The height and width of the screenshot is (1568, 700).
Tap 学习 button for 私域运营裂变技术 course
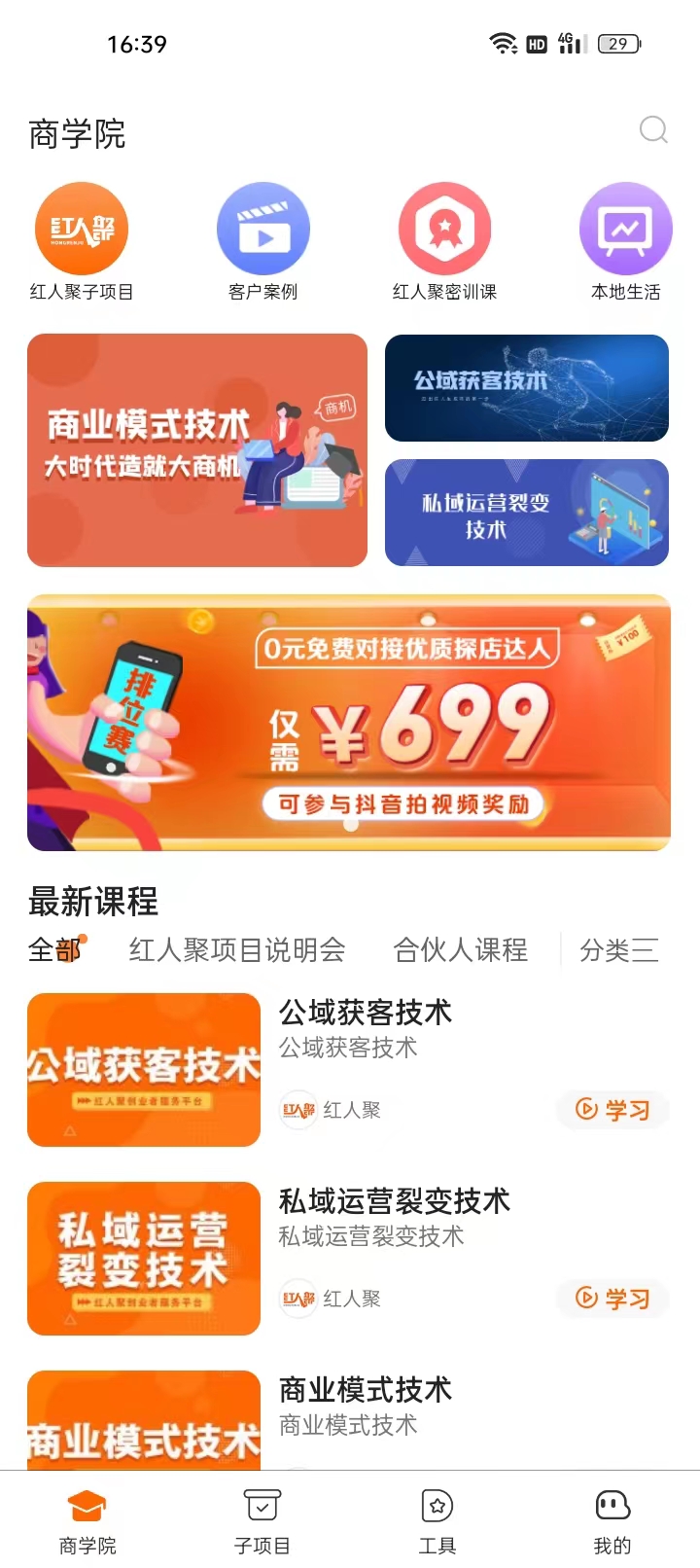[612, 1299]
